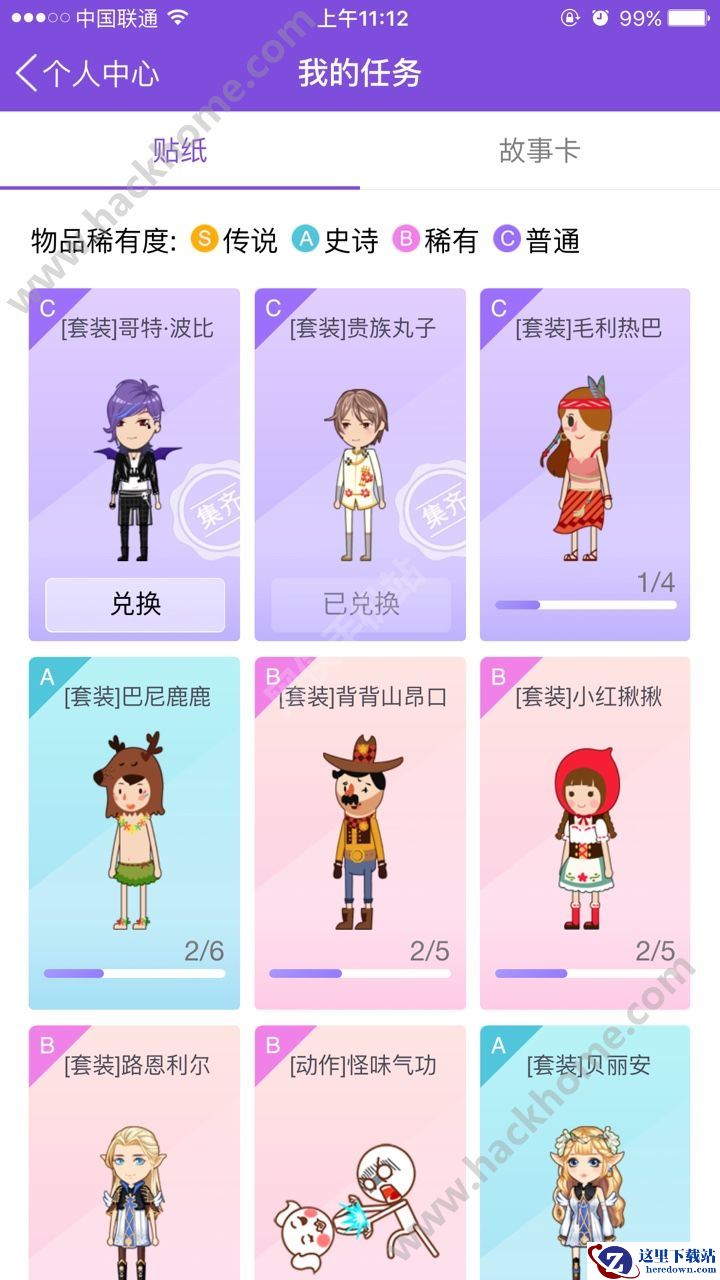The height and width of the screenshot is (1280, 720).
Task: Tap the disabled 已兑换 button
Action: [x=359, y=605]
